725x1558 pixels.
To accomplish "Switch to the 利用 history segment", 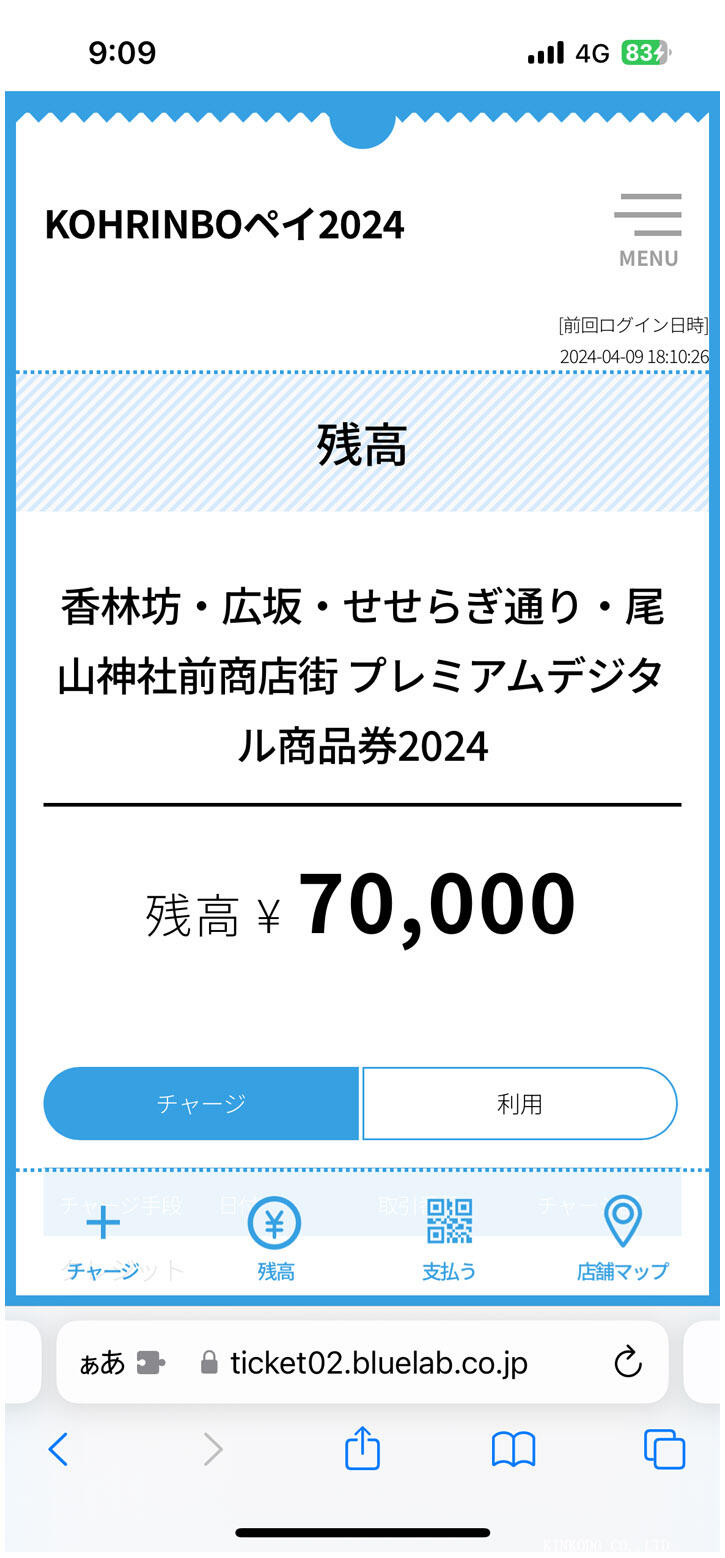I will click(519, 1104).
